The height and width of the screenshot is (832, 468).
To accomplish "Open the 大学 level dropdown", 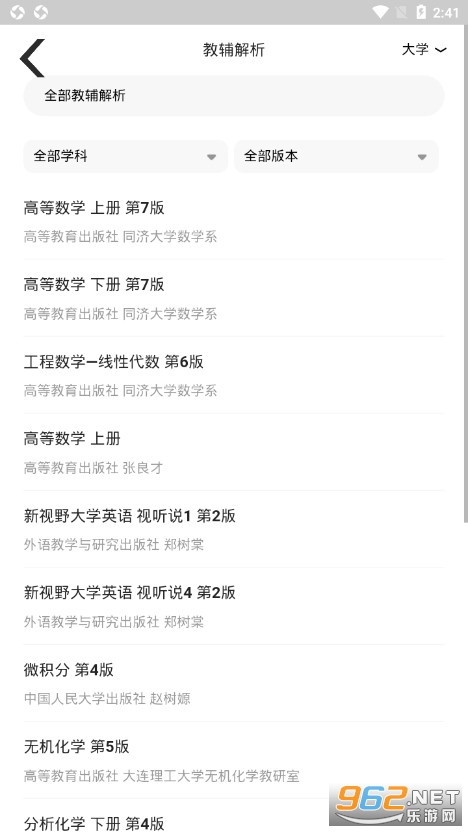I will (424, 49).
